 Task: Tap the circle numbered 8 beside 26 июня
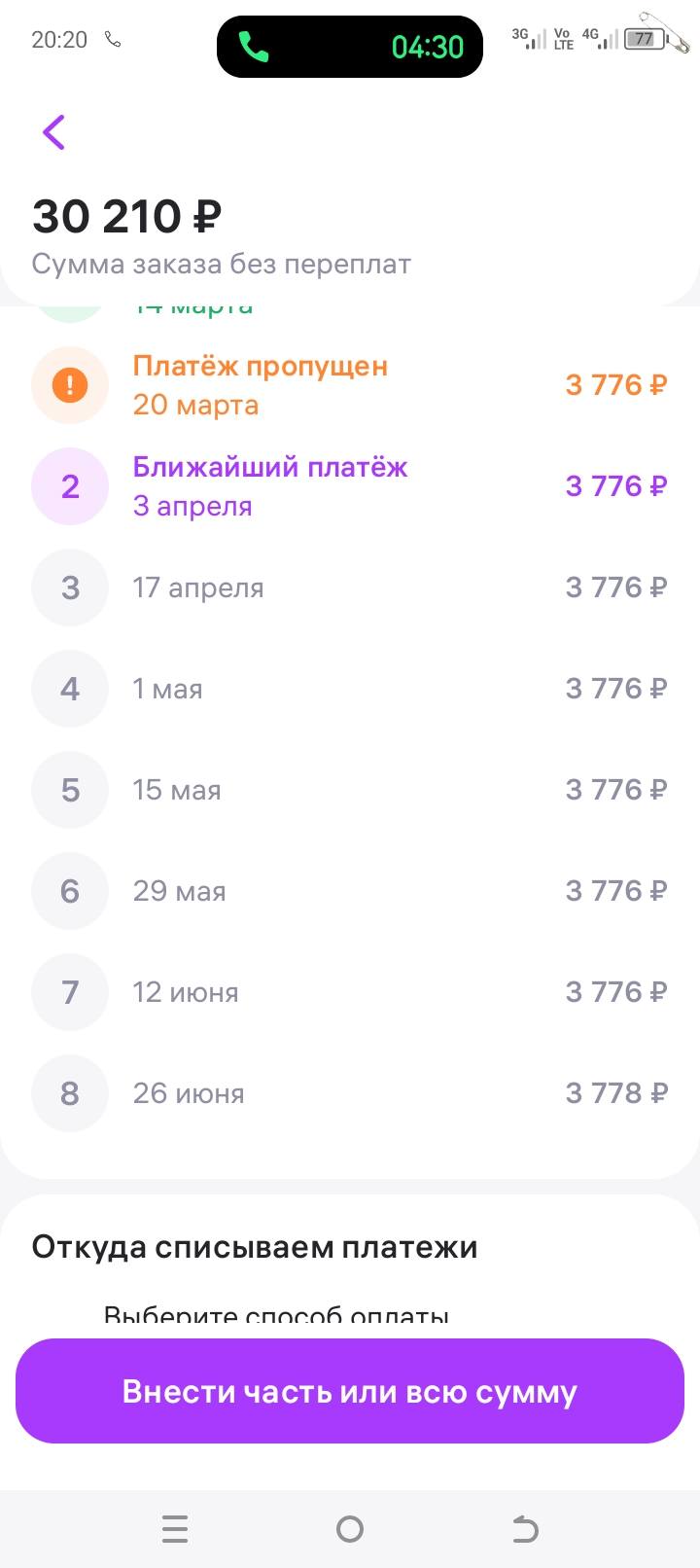tap(69, 1092)
